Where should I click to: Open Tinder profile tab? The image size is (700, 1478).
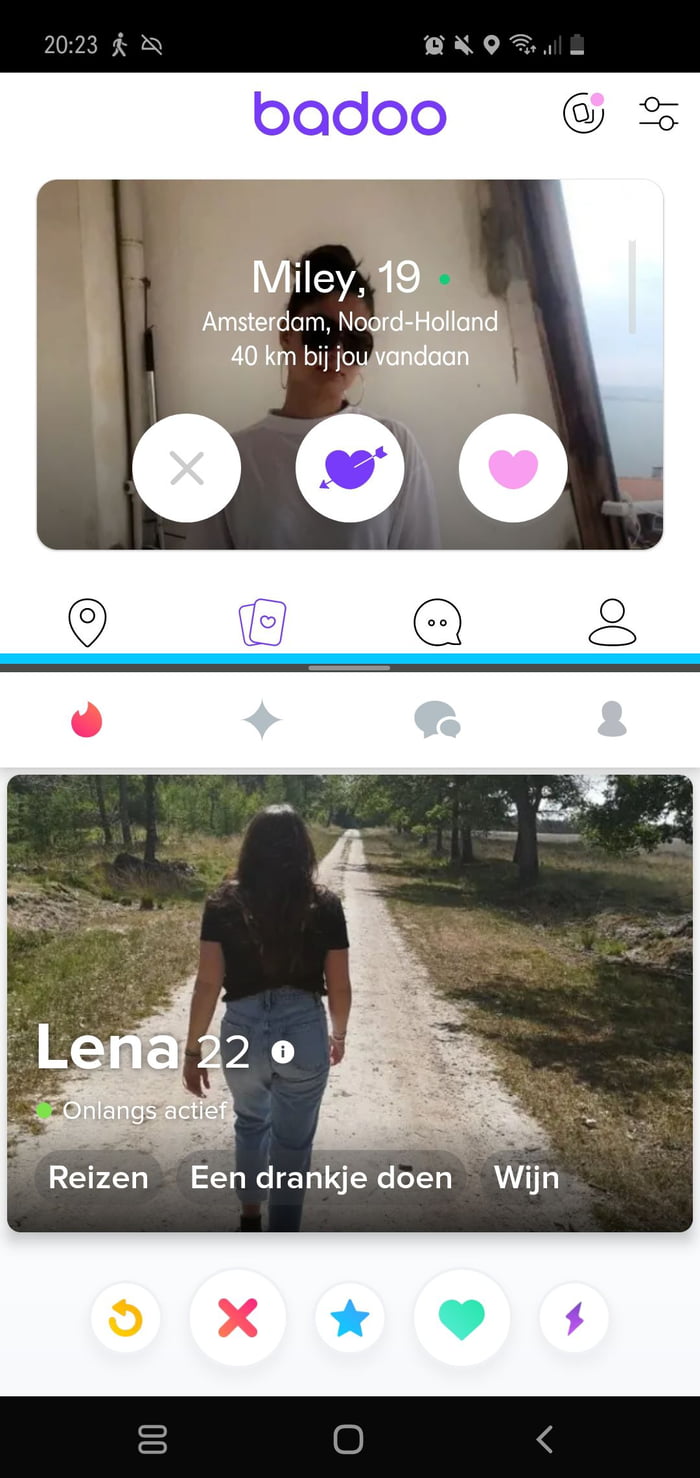[x=612, y=719]
